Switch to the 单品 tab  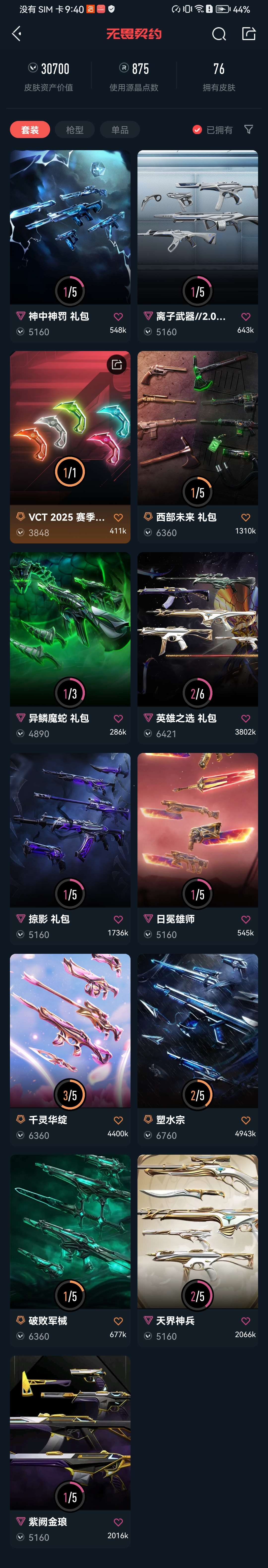click(x=120, y=130)
